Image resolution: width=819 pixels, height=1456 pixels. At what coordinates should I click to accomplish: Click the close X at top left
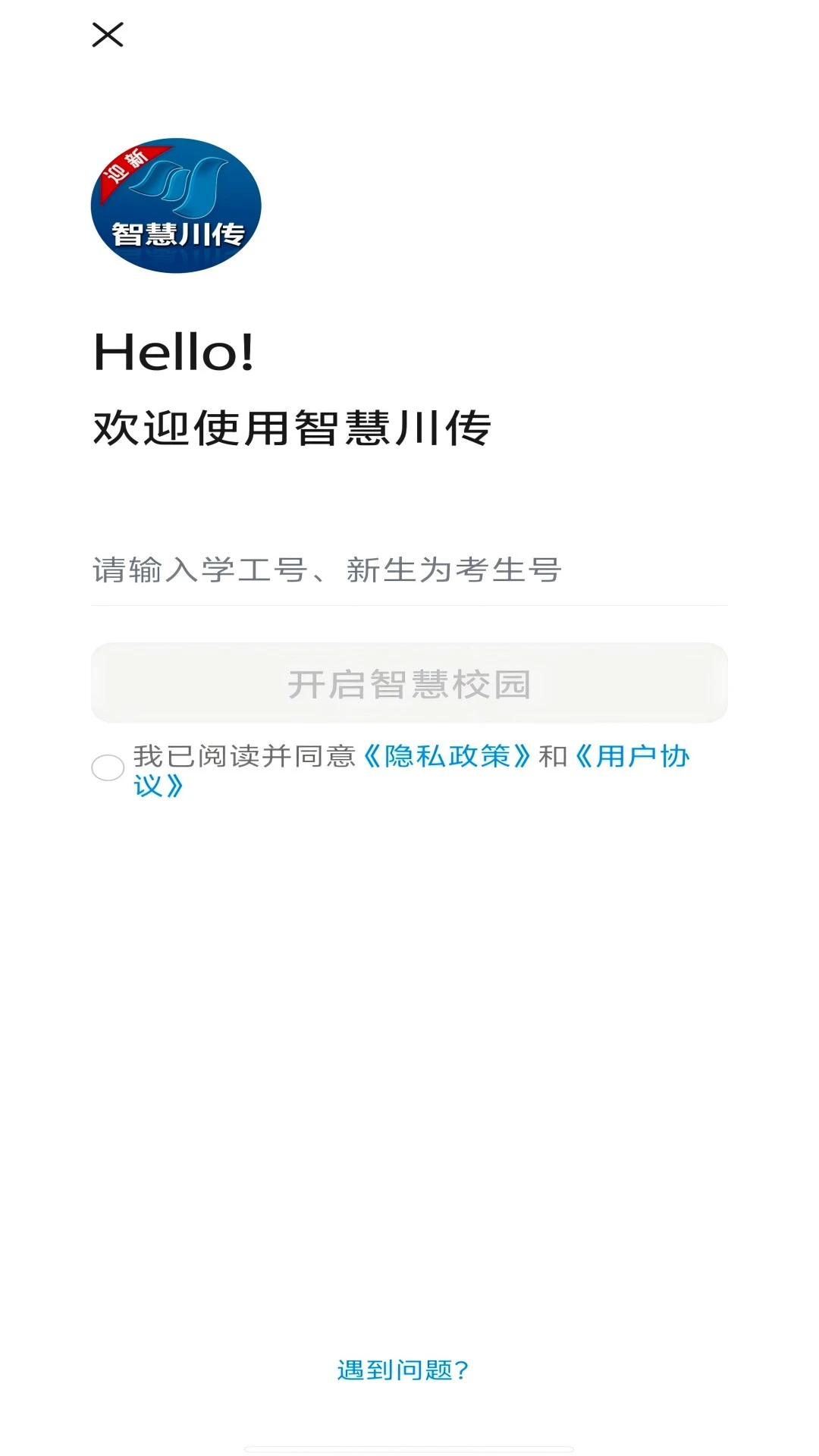[108, 36]
